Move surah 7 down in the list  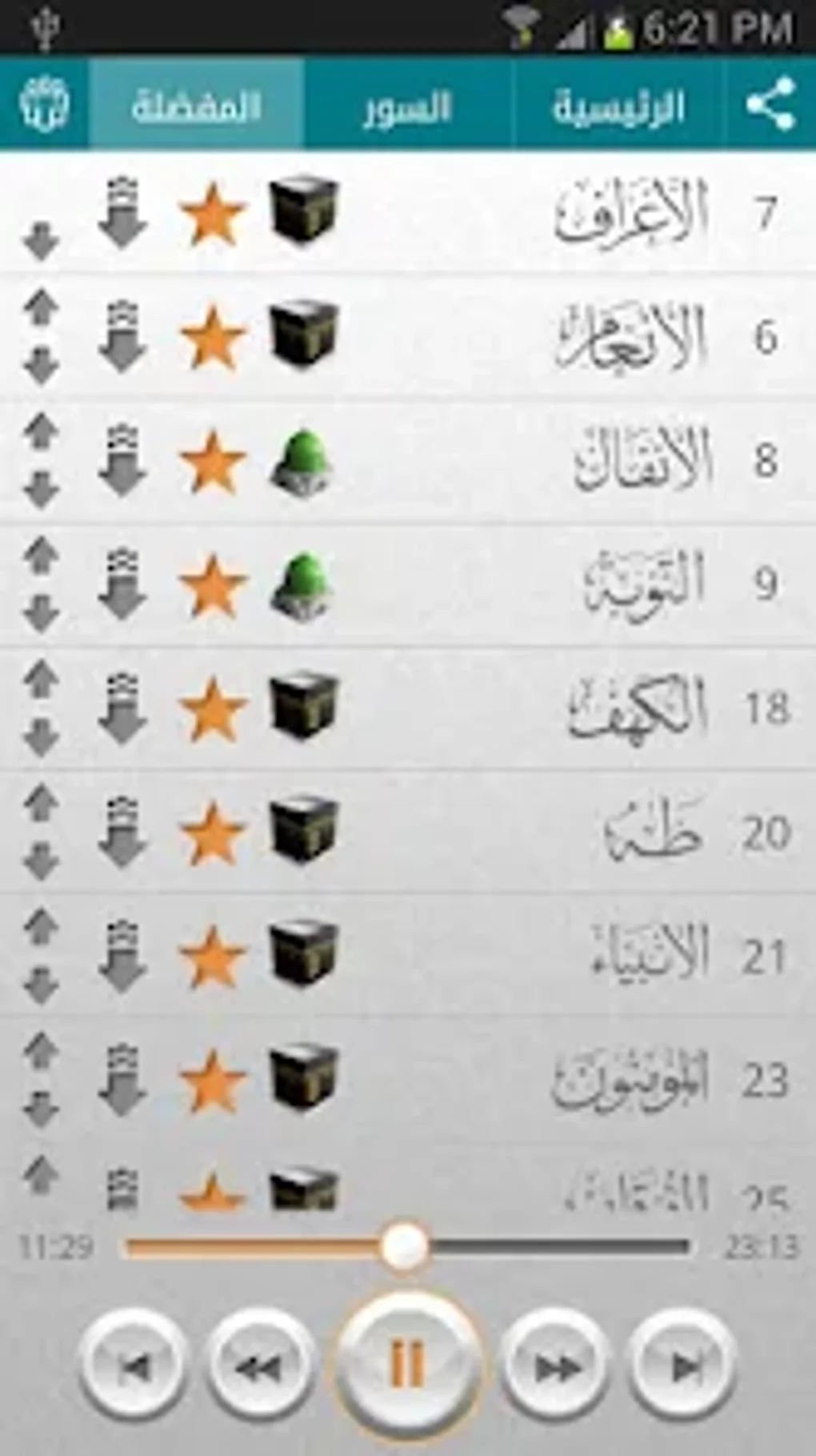pyautogui.click(x=41, y=242)
